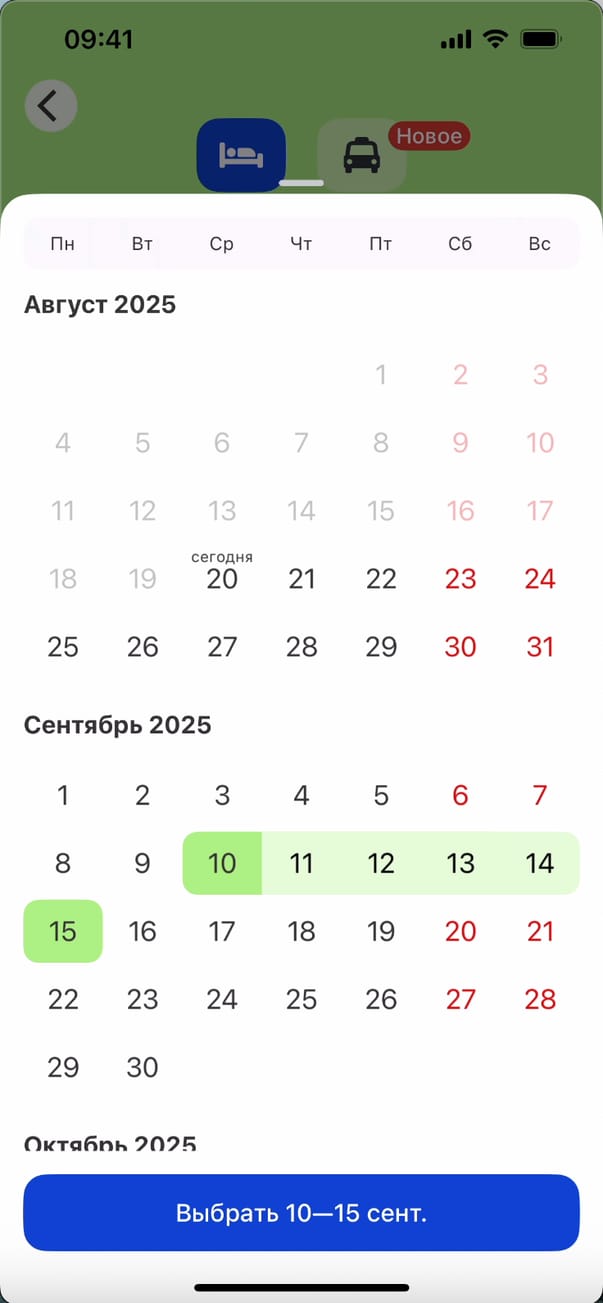Select today's date, August 20
The image size is (603, 1303).
click(222, 578)
